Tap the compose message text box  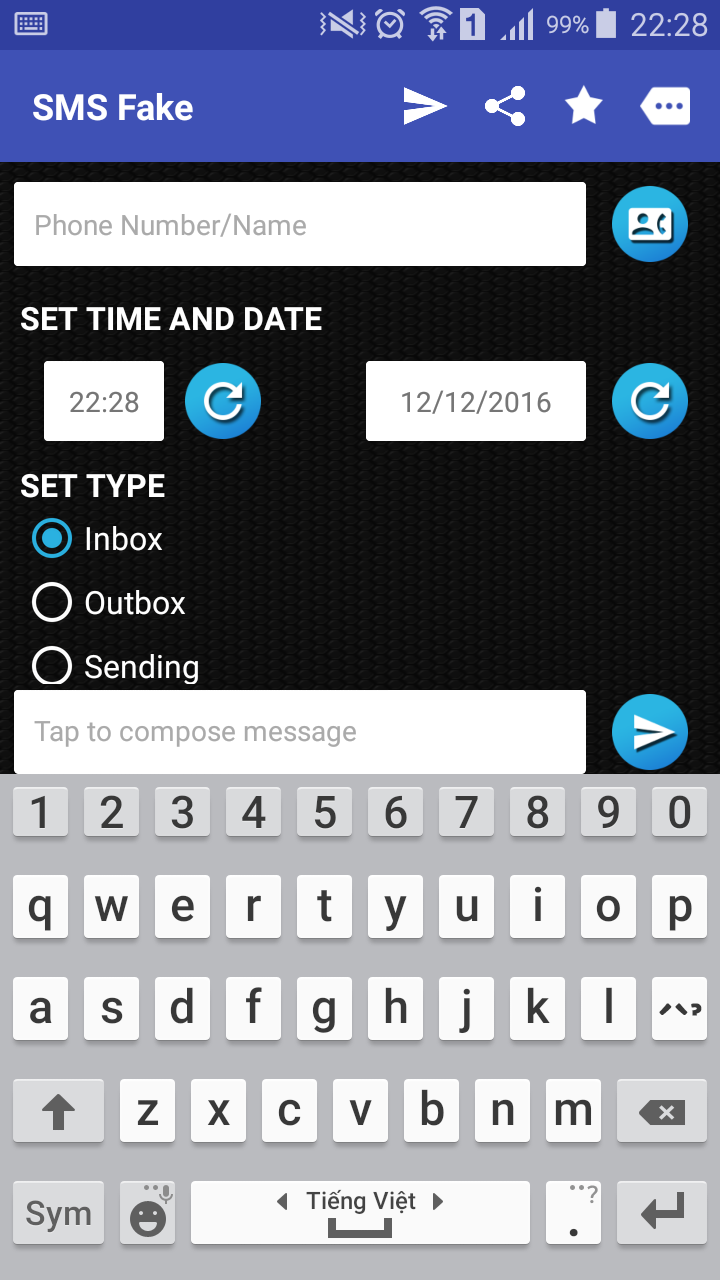tap(300, 732)
